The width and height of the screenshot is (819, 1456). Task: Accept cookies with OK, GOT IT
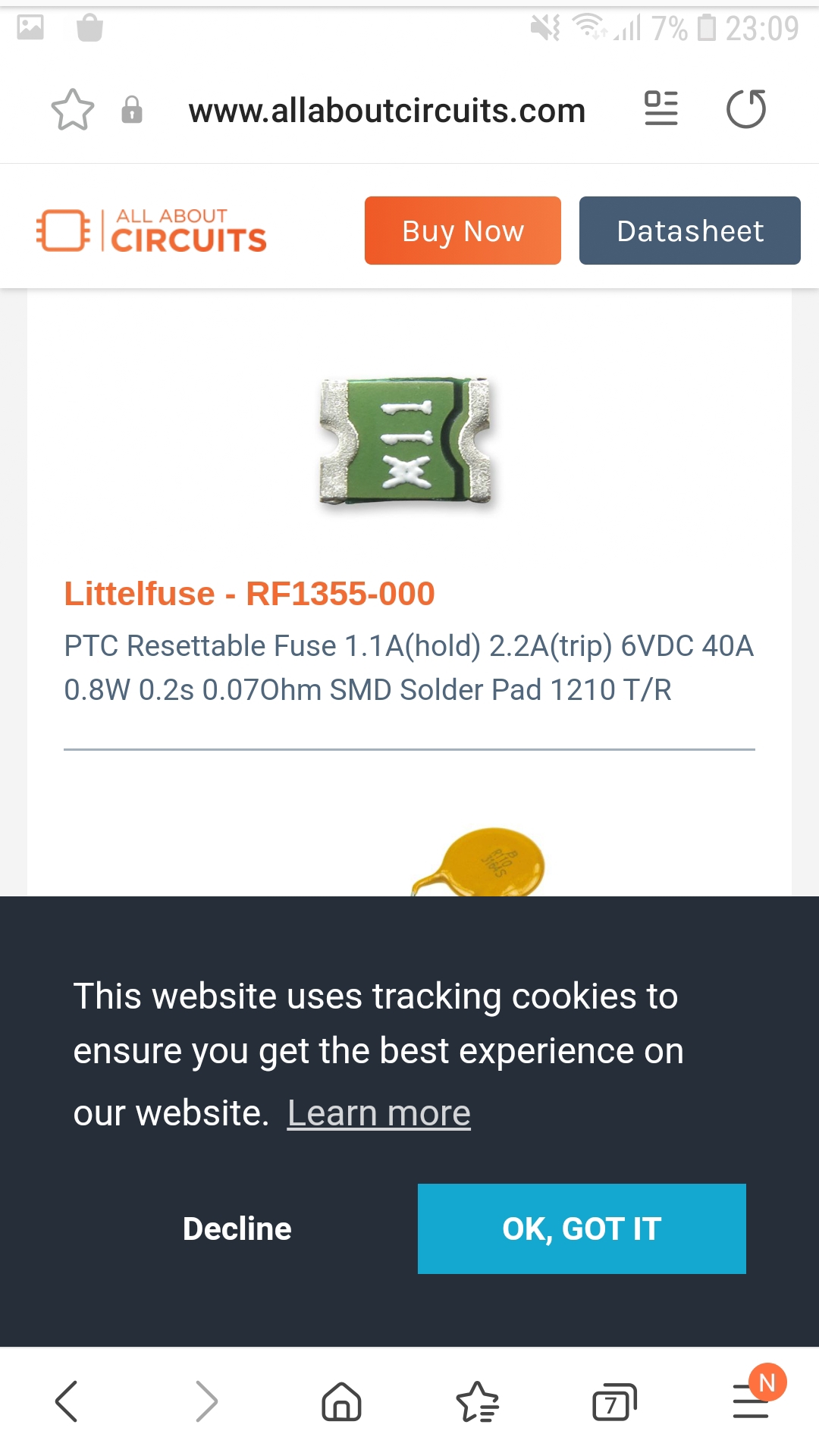tap(582, 1228)
